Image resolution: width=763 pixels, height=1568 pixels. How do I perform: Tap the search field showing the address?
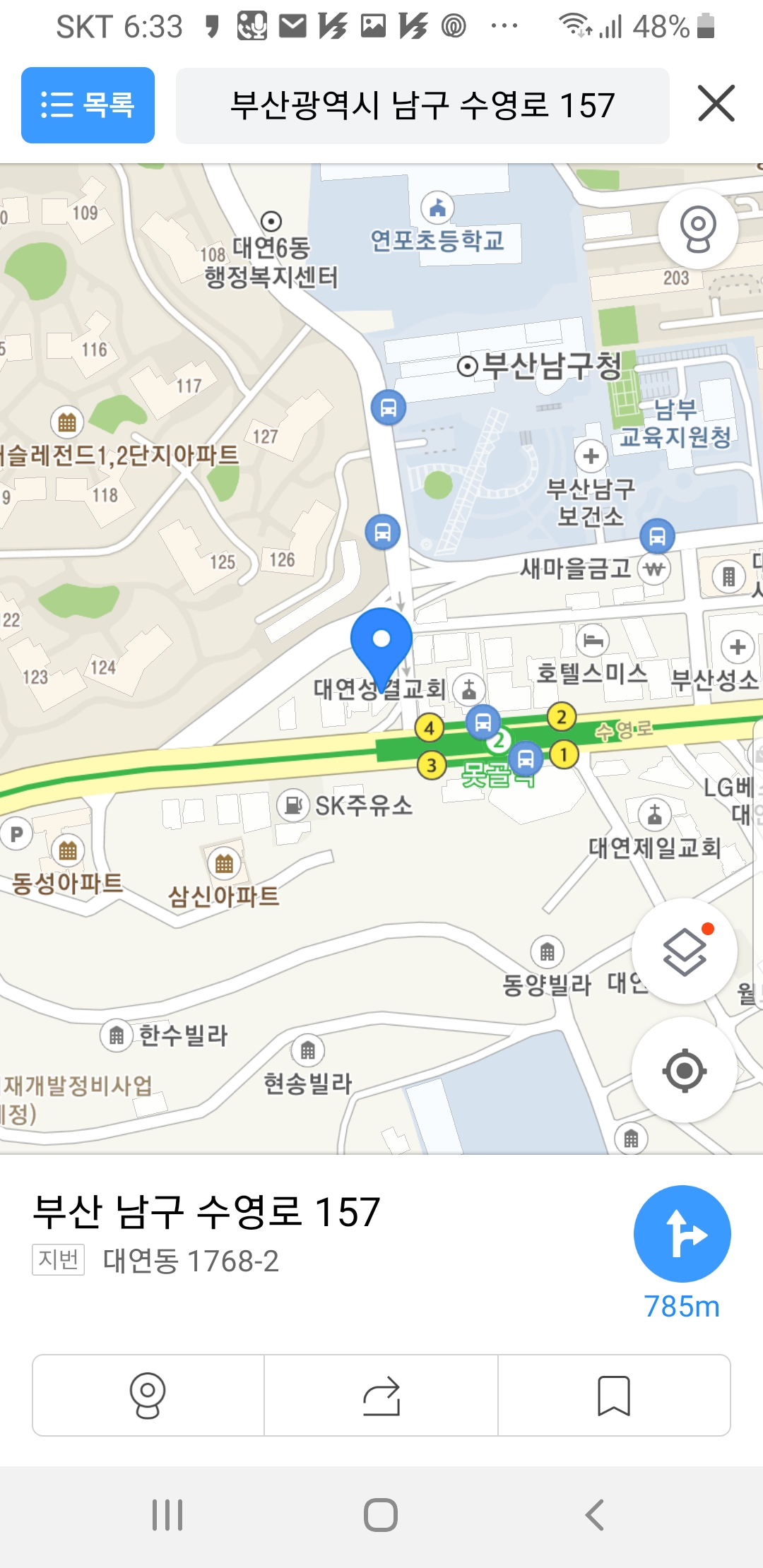422,104
